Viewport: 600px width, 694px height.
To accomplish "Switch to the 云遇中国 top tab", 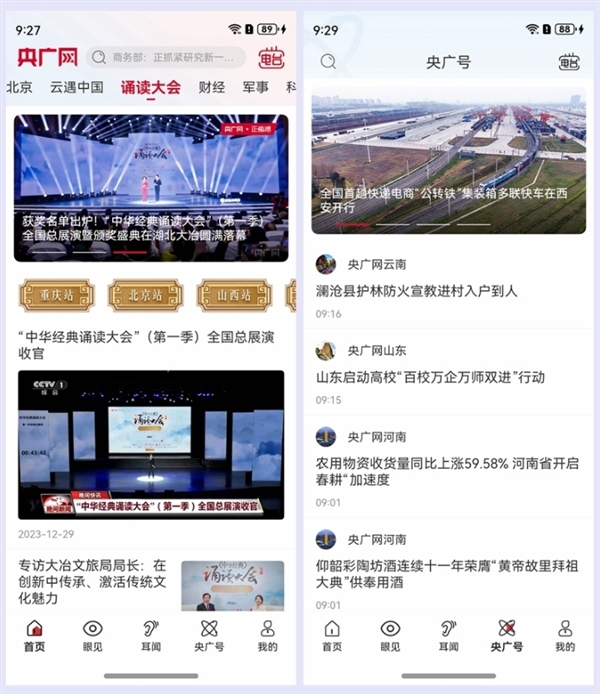I will 77,88.
